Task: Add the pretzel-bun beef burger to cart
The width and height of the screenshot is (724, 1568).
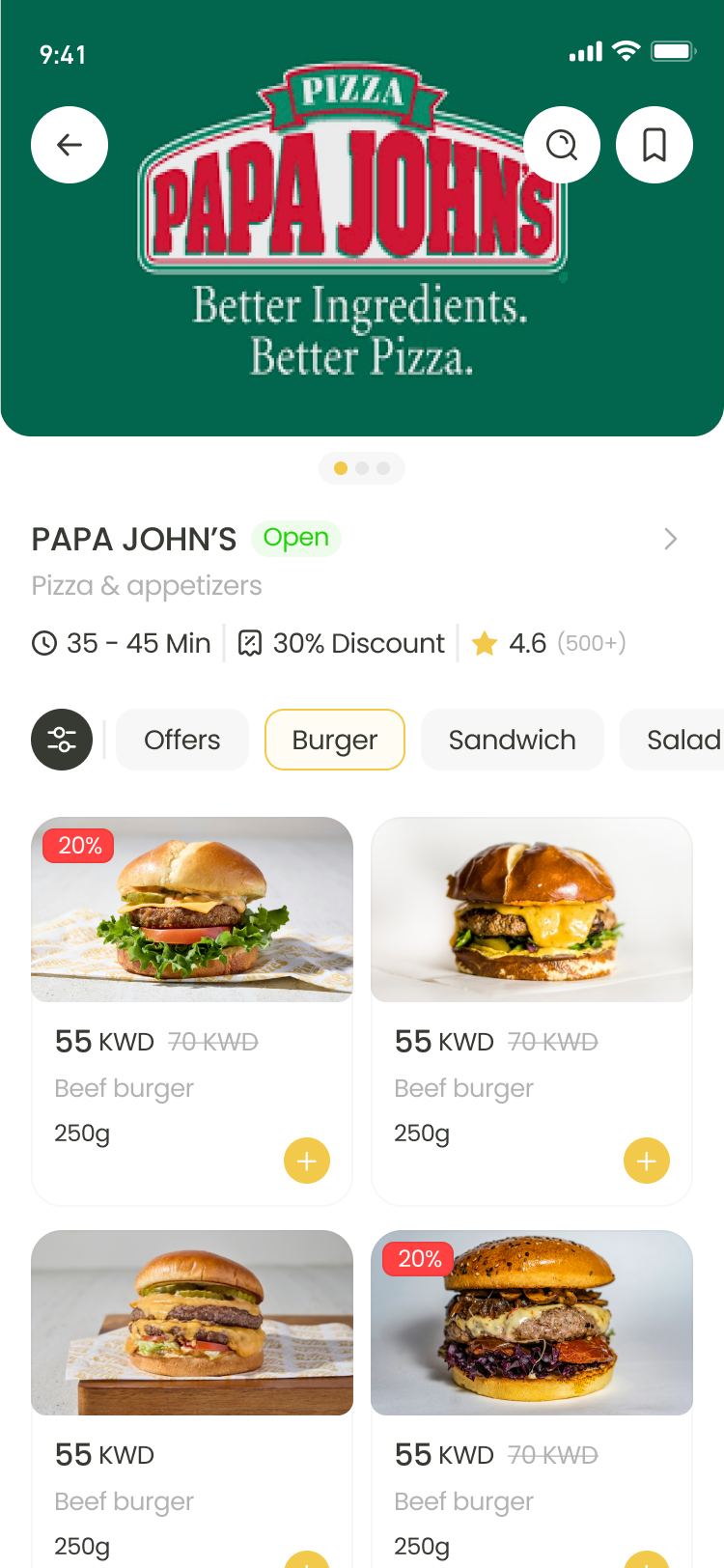Action: click(x=647, y=1161)
